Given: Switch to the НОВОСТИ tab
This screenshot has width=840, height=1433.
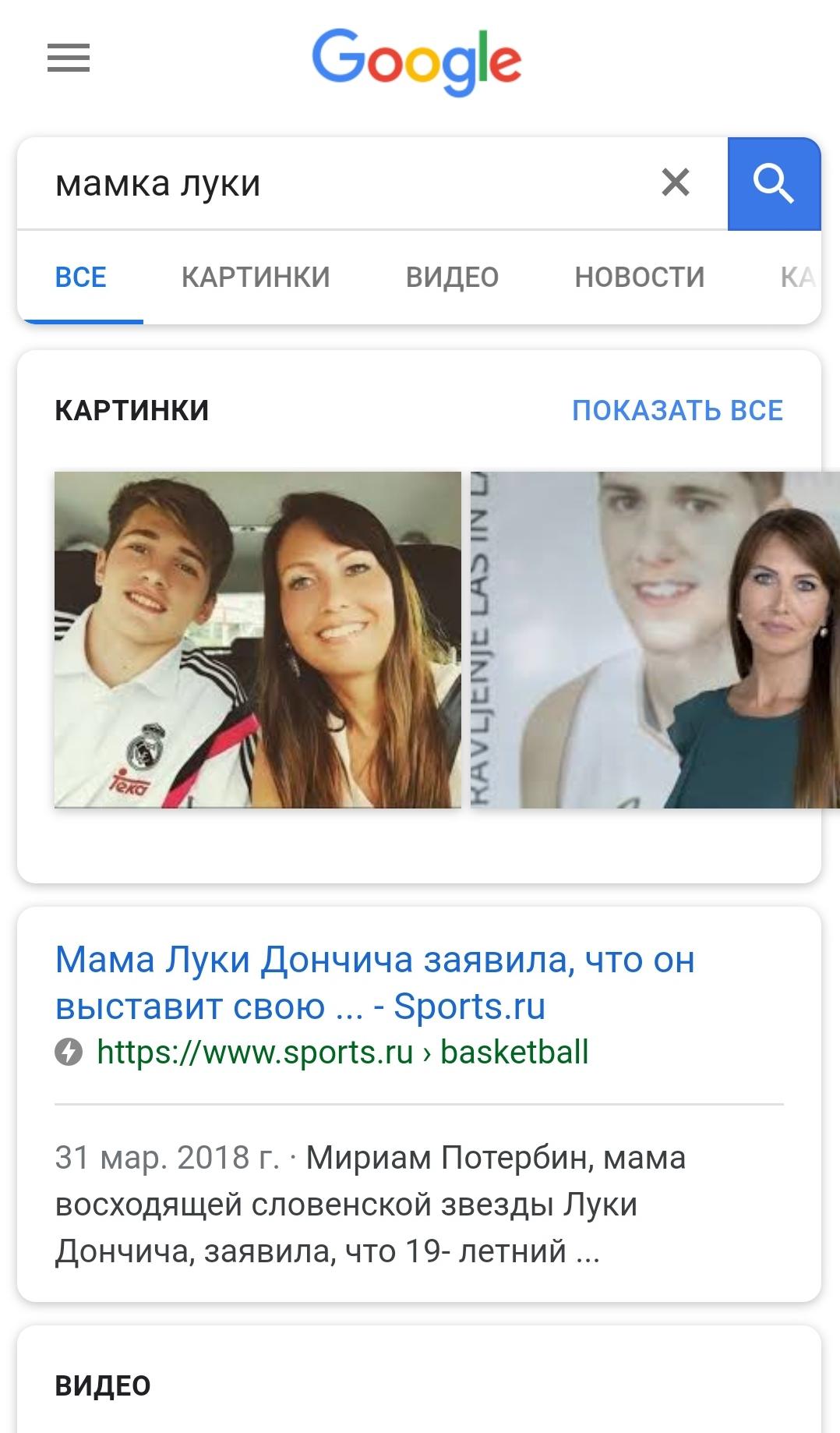Looking at the screenshot, I should [640, 278].
